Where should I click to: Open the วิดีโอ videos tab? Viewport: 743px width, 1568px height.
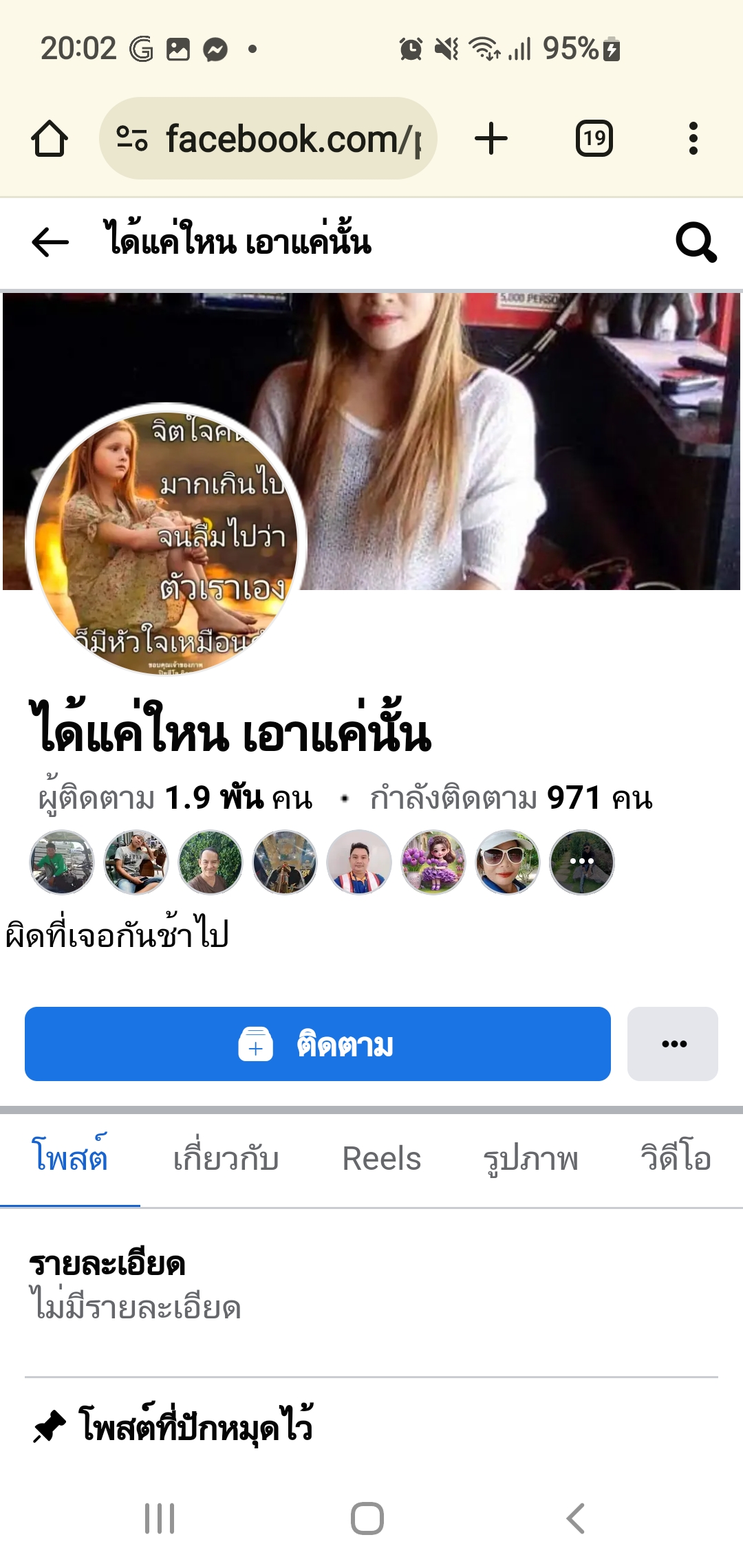pyautogui.click(x=675, y=1159)
